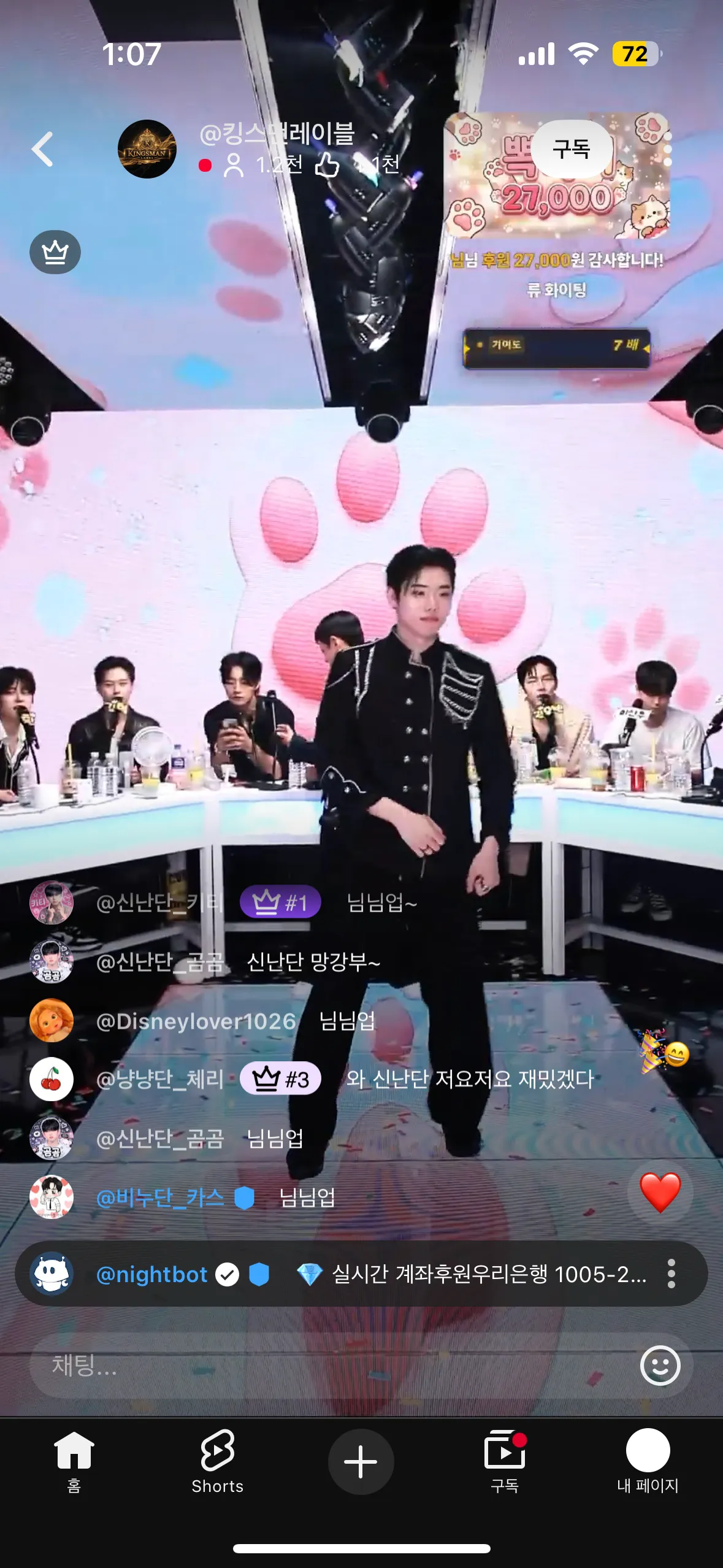Go to the 홈 tab
Image resolution: width=723 pixels, height=1568 pixels.
74,1462
